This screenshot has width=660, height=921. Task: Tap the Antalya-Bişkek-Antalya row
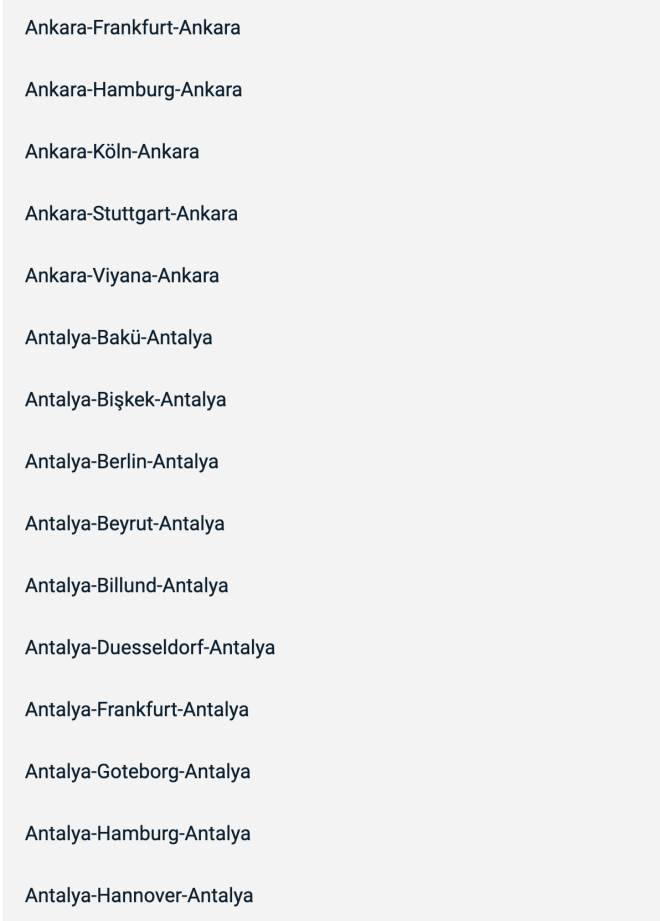pyautogui.click(x=126, y=400)
